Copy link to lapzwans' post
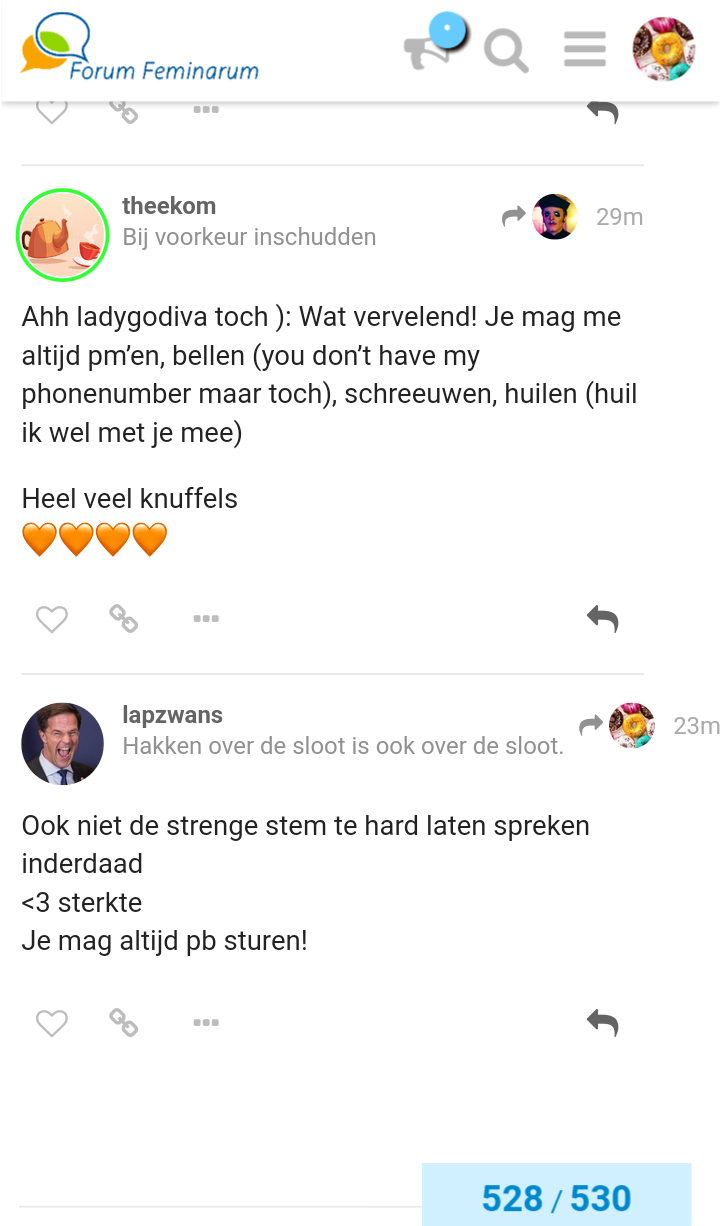The image size is (720, 1226). coord(124,1023)
